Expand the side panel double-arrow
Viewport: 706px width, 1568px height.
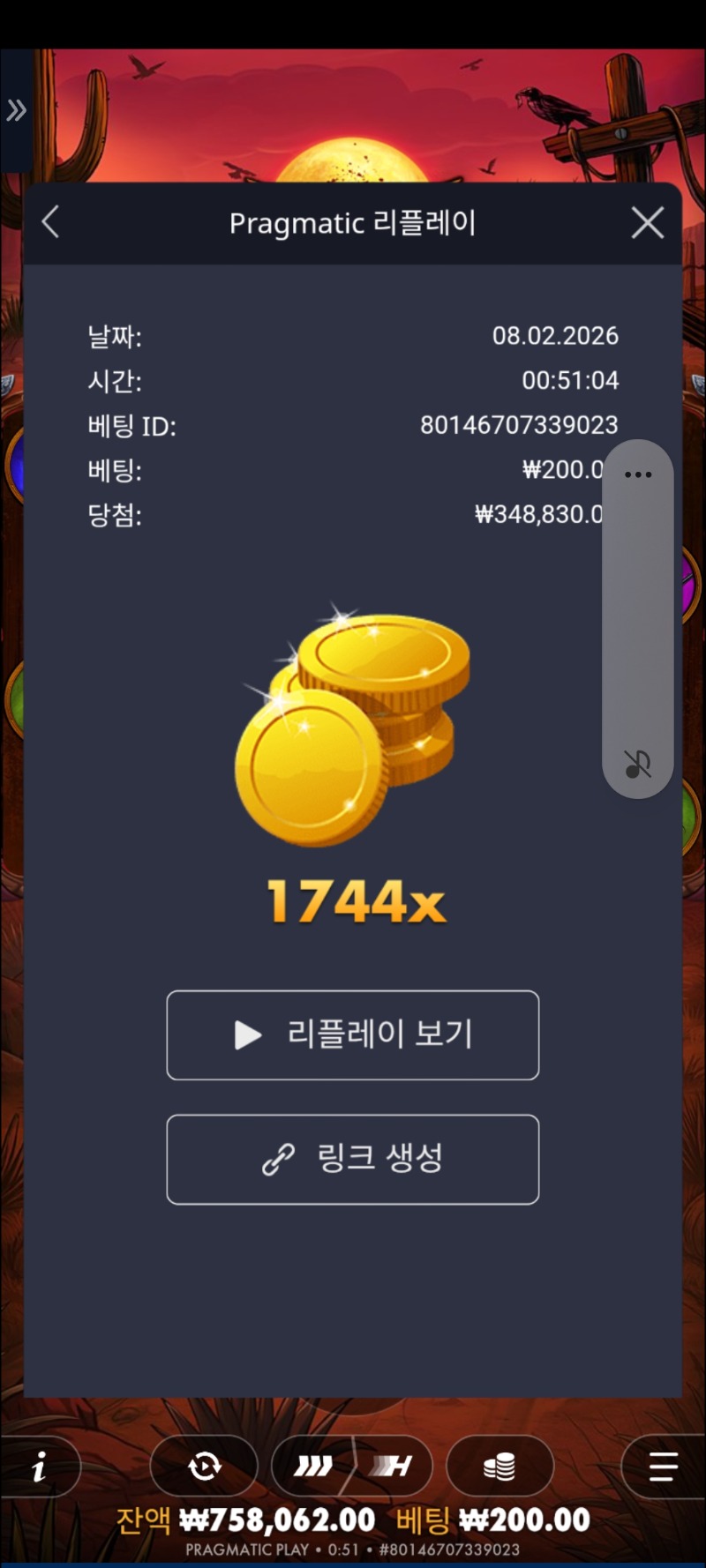(16, 111)
